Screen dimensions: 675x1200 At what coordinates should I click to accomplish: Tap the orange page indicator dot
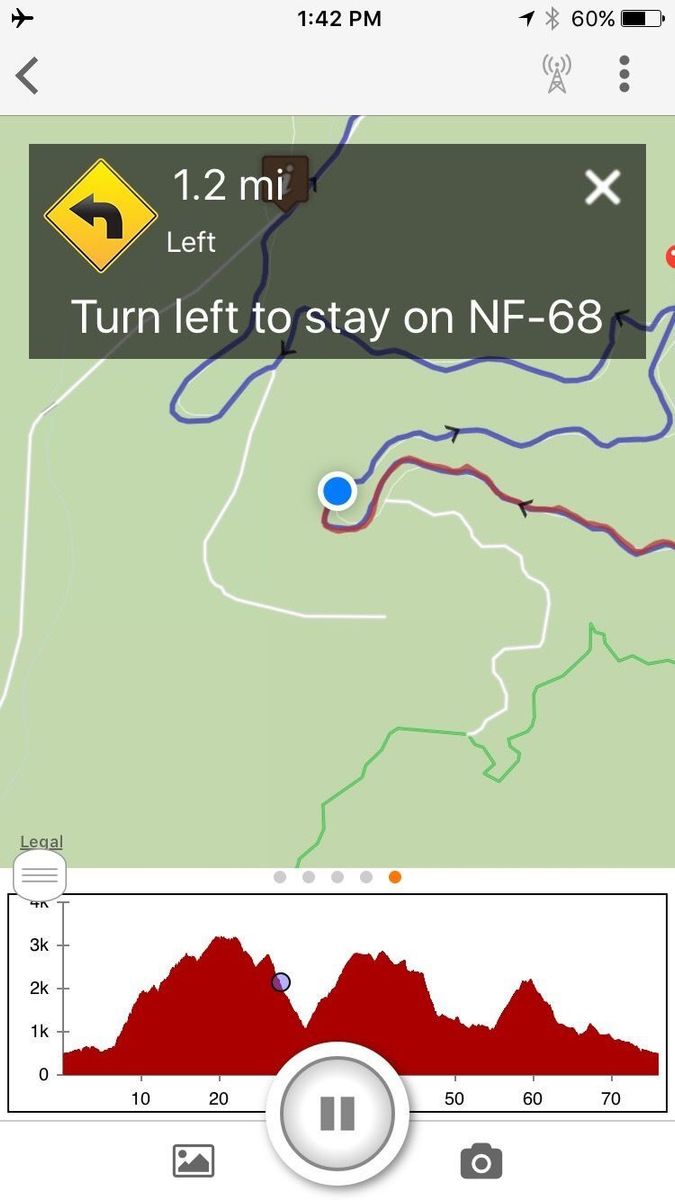[395, 877]
